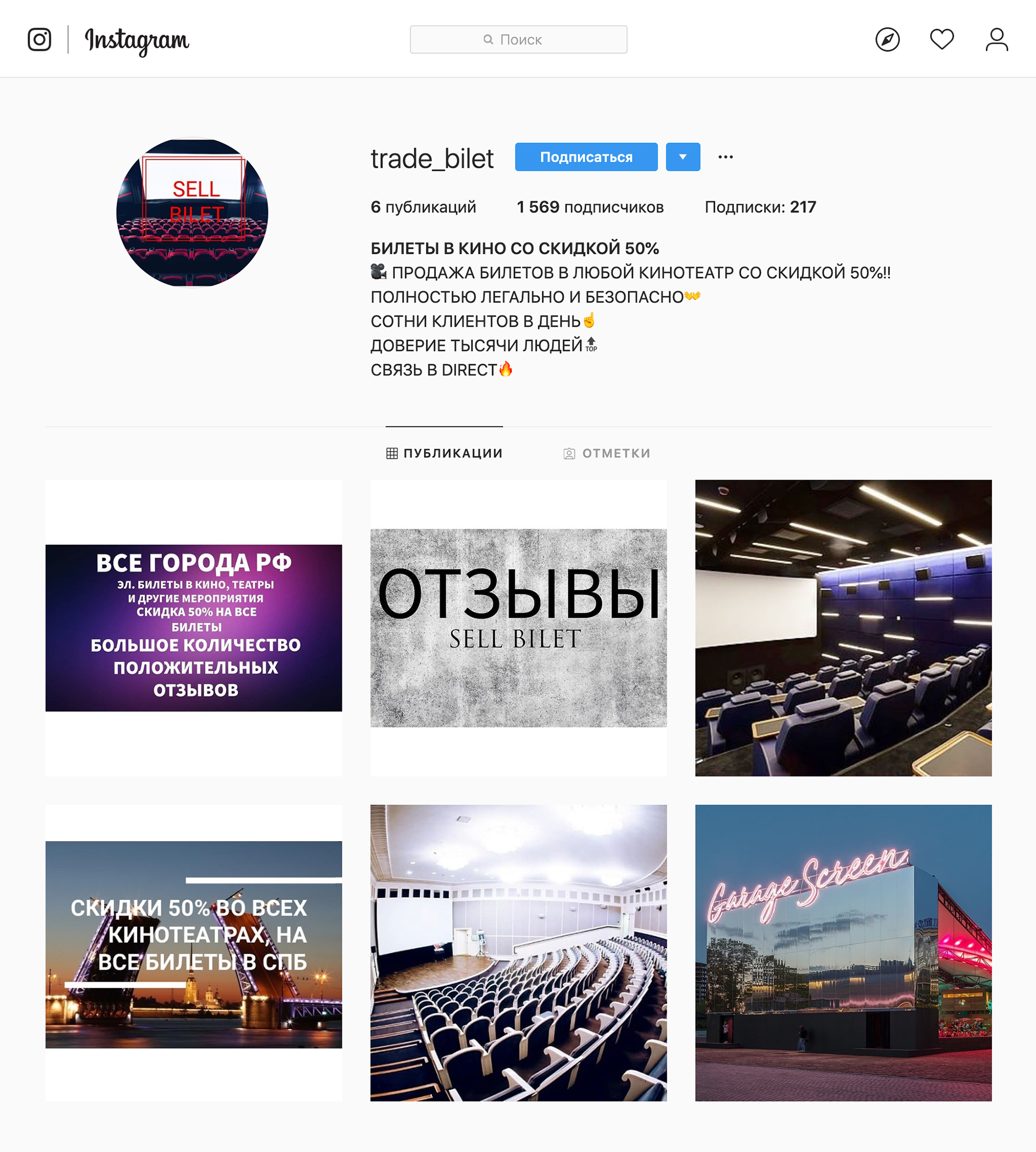Image resolution: width=1036 pixels, height=1152 pixels.
Task: Tap the Поиск search field
Action: click(x=518, y=39)
